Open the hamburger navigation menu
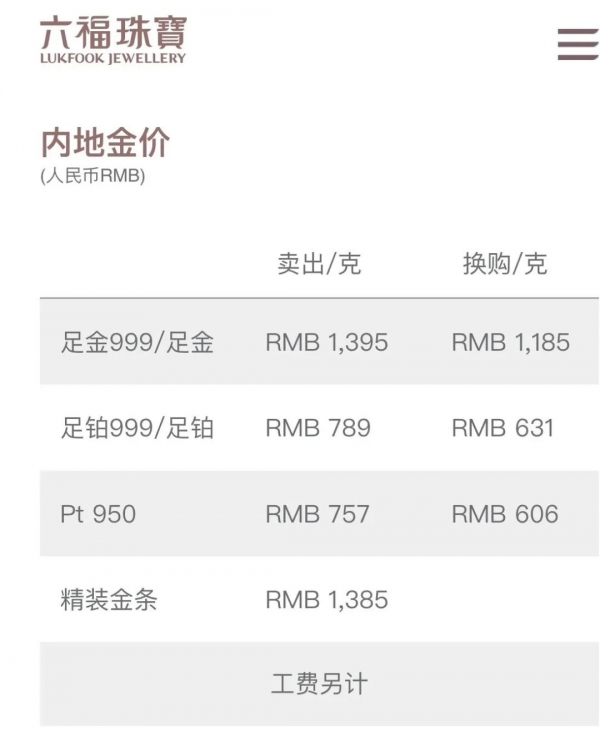This screenshot has width=600, height=732. (577, 45)
